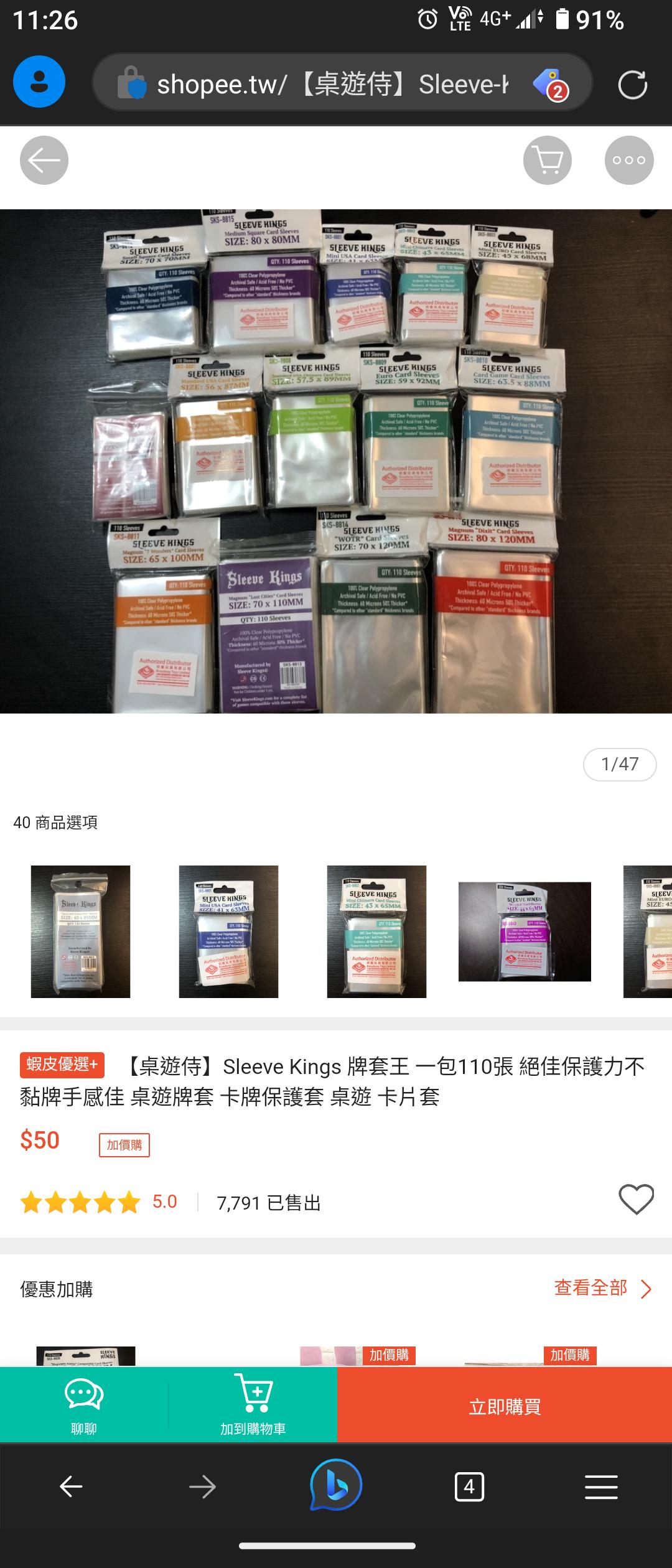Open the browser hamburger menu

[601, 1487]
